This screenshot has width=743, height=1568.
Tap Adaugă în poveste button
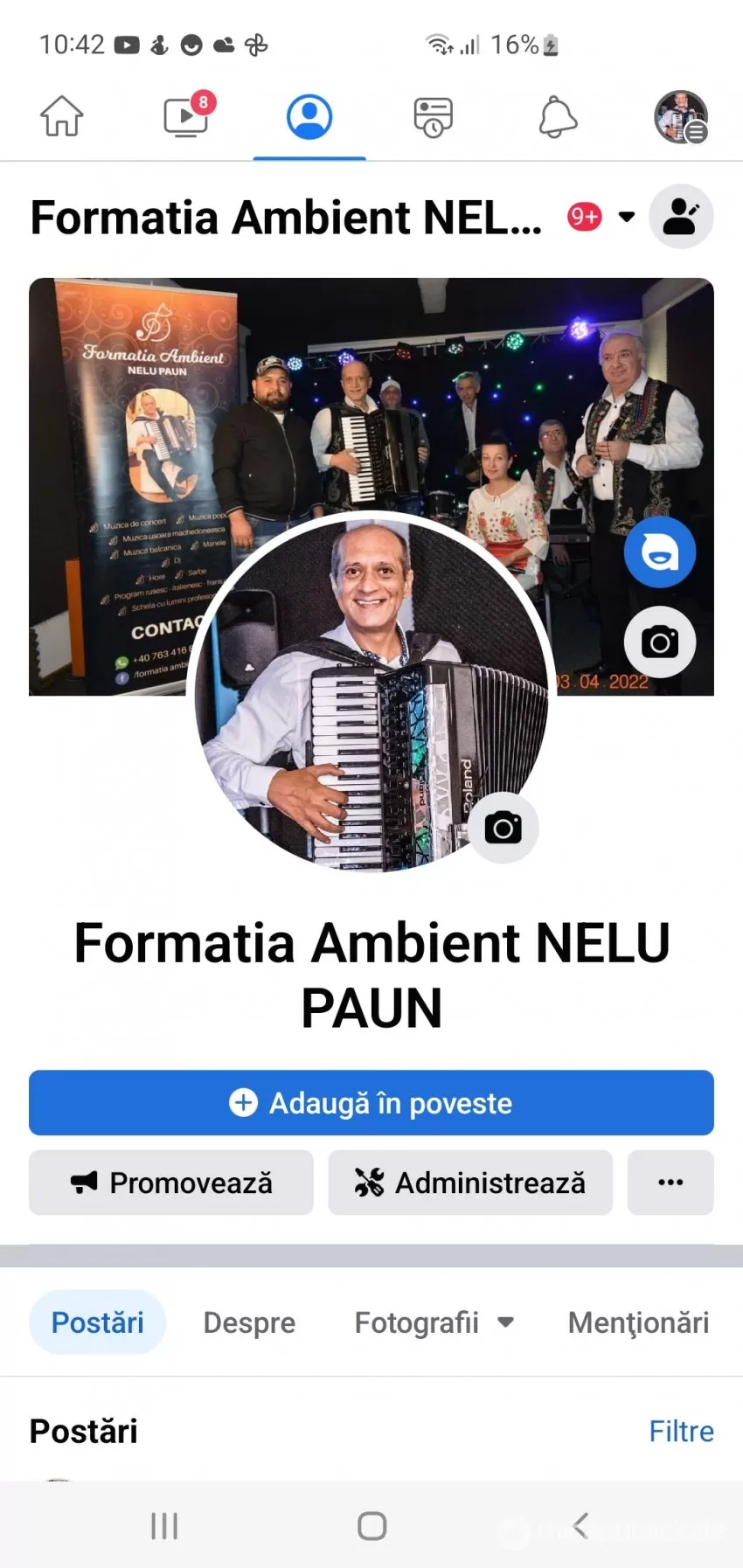(371, 1103)
